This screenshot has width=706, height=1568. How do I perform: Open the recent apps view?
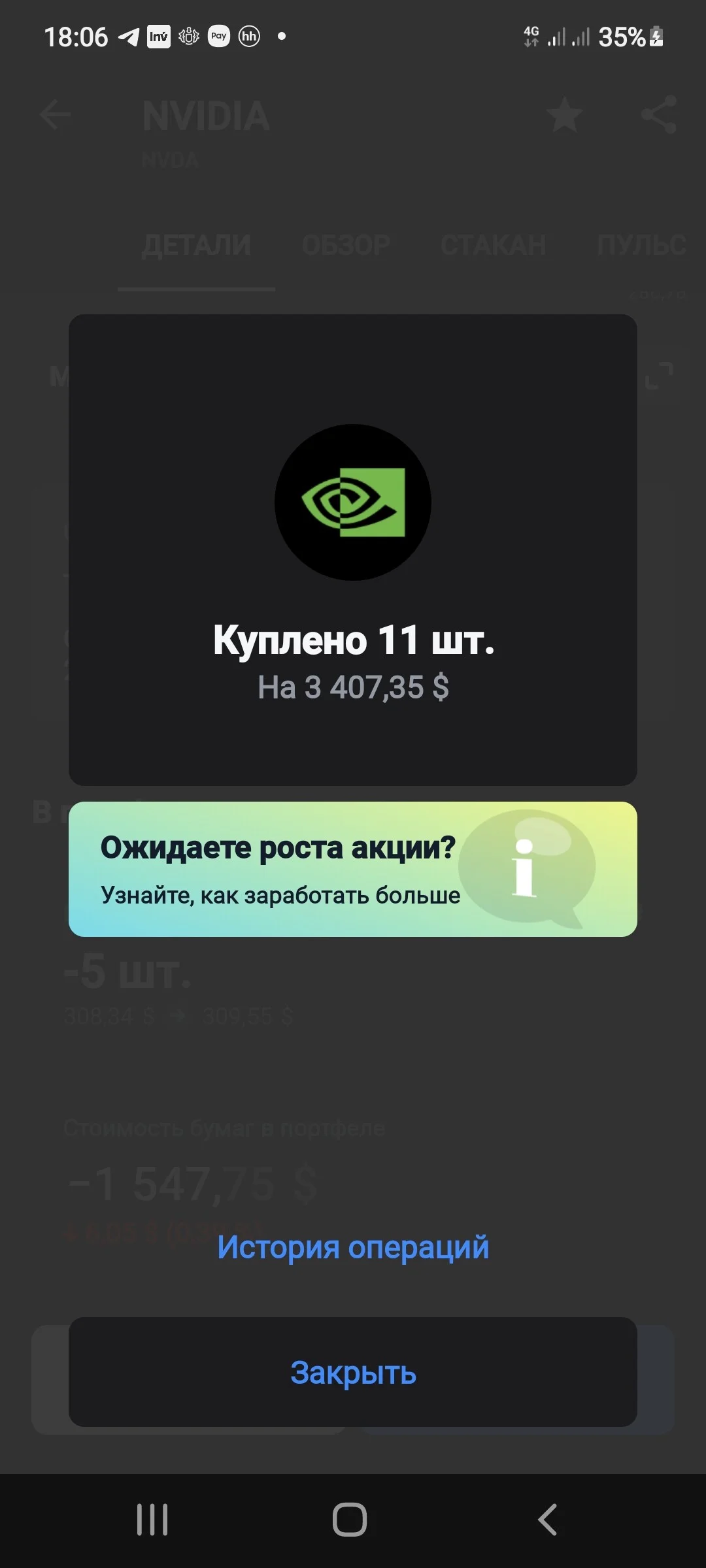coord(152,1520)
